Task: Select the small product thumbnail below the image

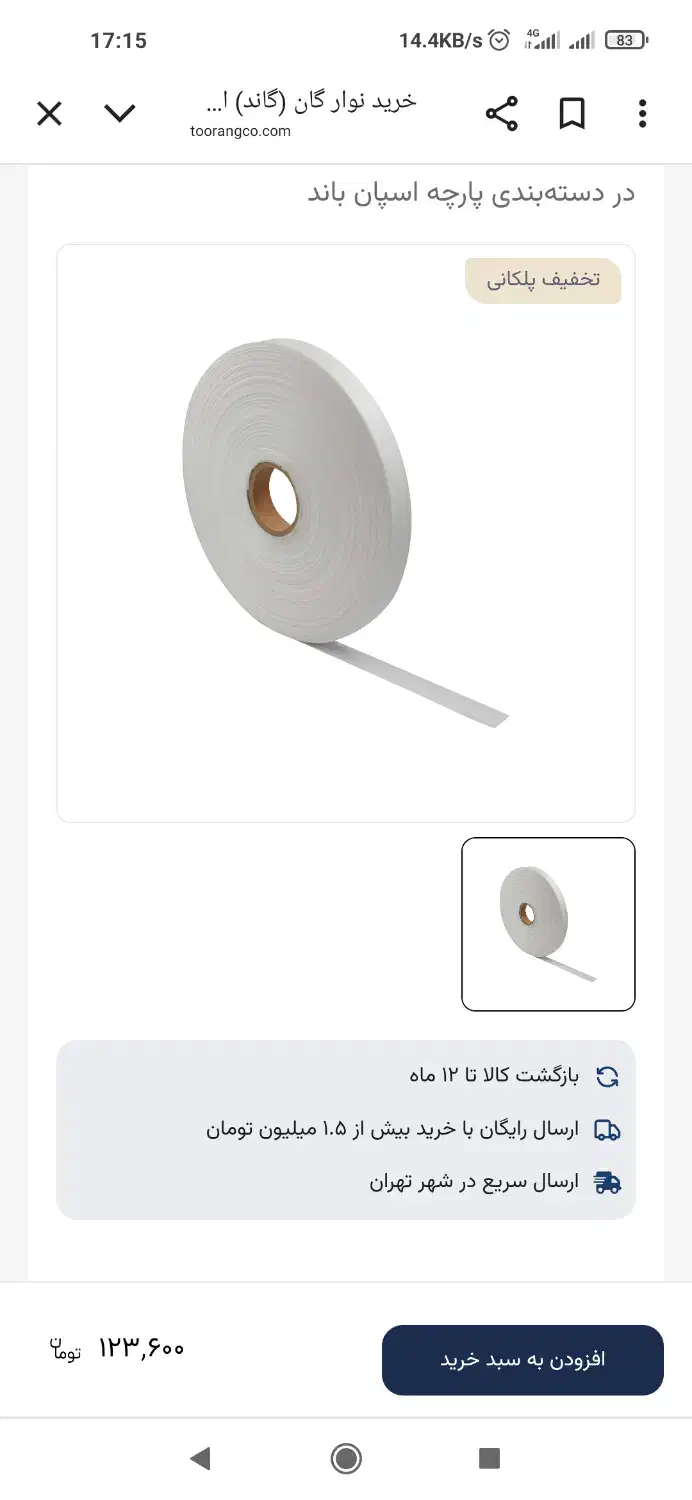Action: (548, 924)
